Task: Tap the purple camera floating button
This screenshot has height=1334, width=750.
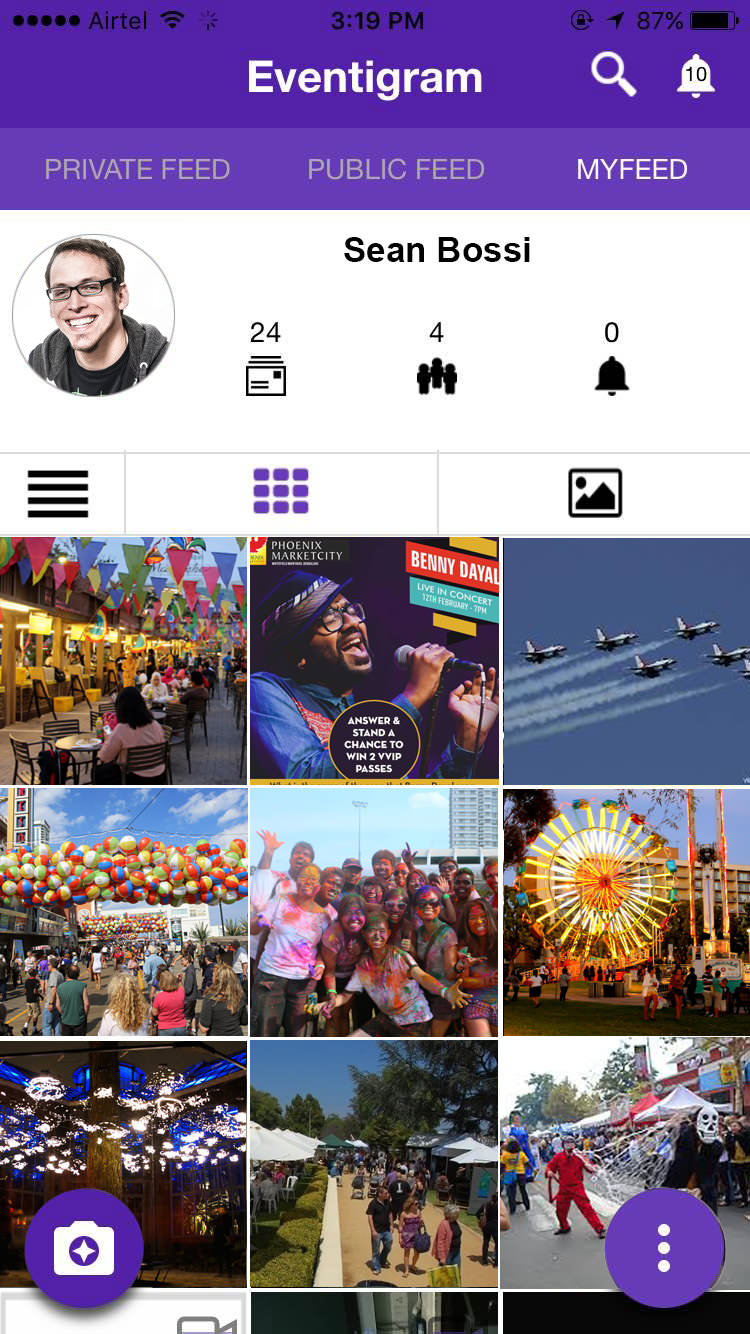Action: click(x=84, y=1248)
